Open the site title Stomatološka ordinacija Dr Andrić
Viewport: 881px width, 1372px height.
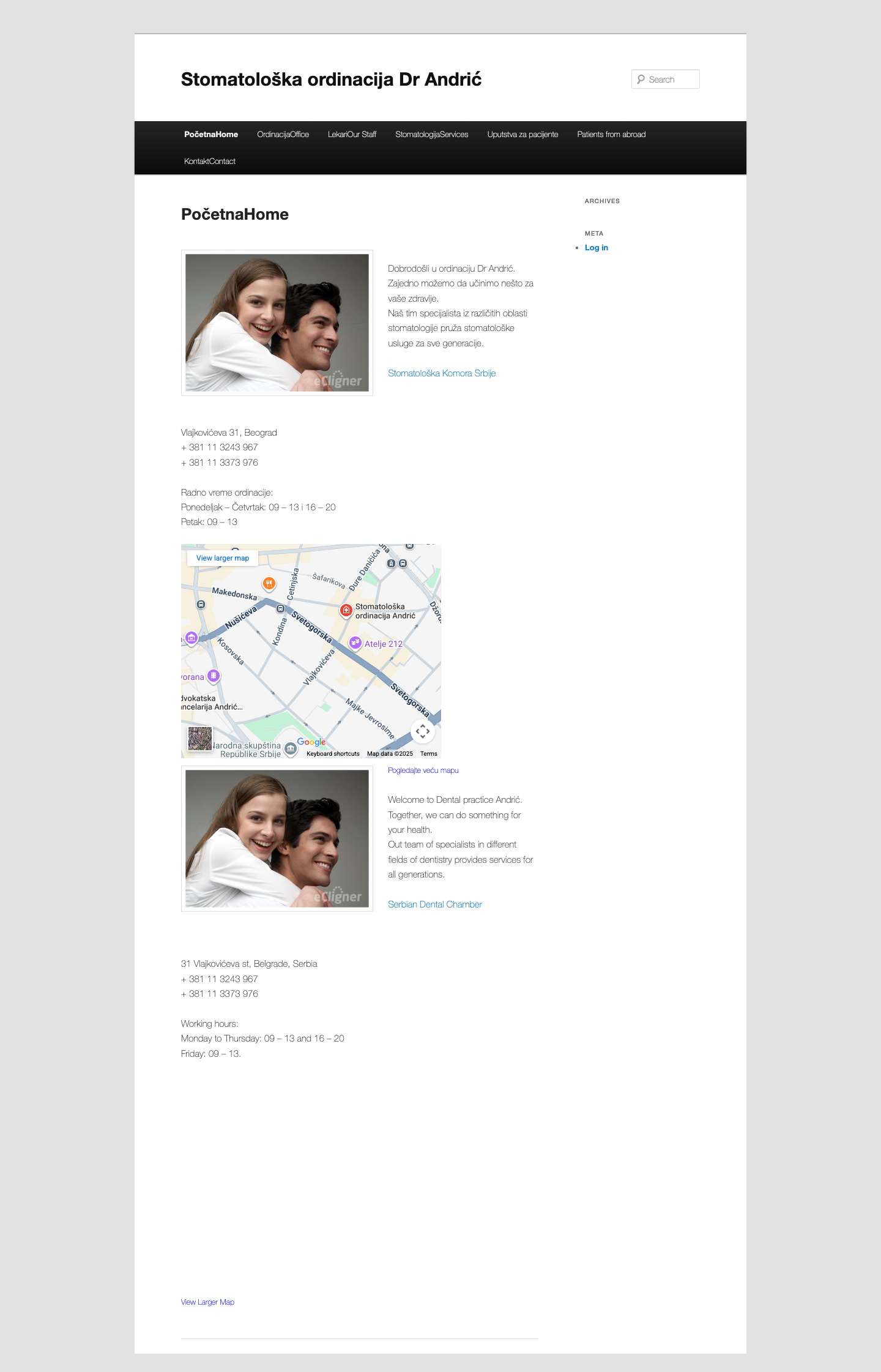[x=331, y=80]
